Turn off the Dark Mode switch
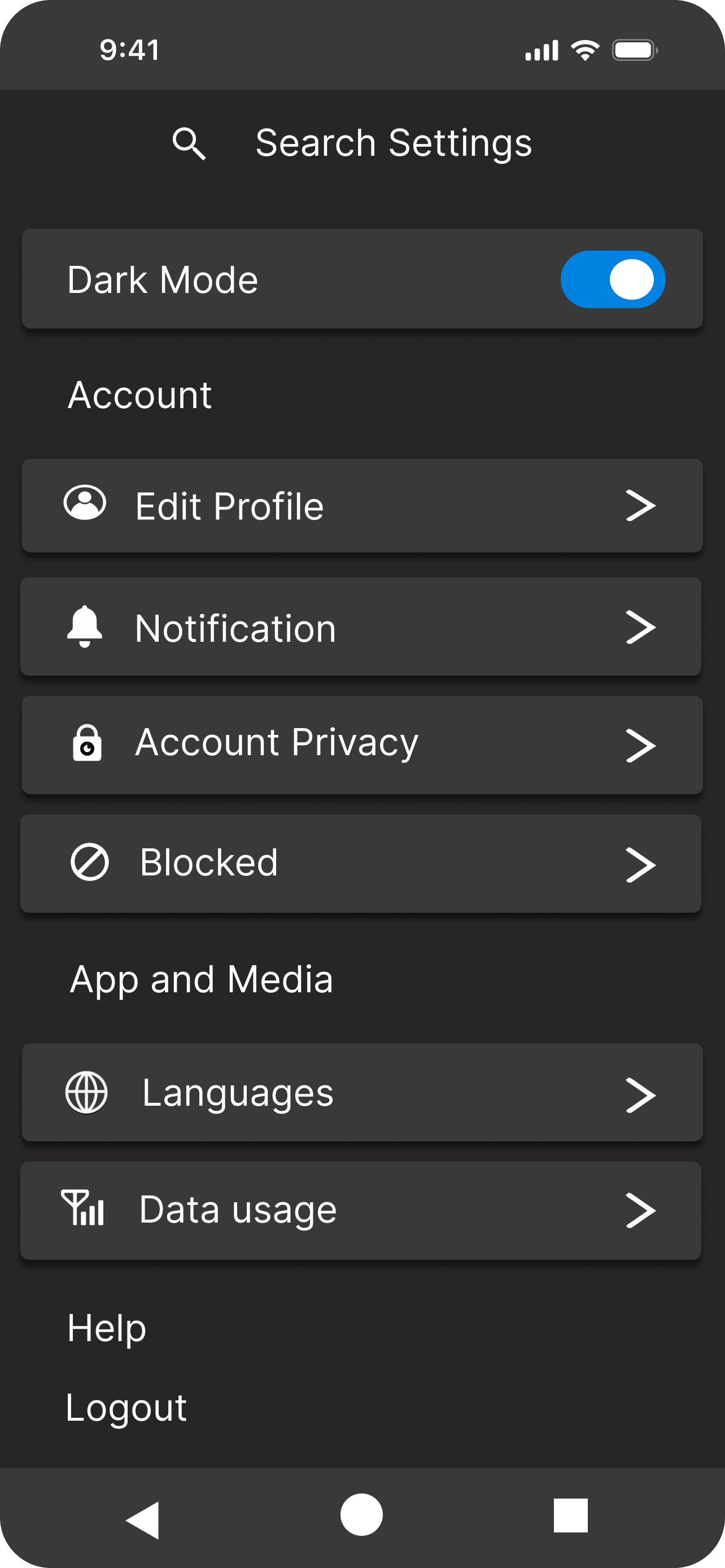This screenshot has width=725, height=1568. click(613, 279)
